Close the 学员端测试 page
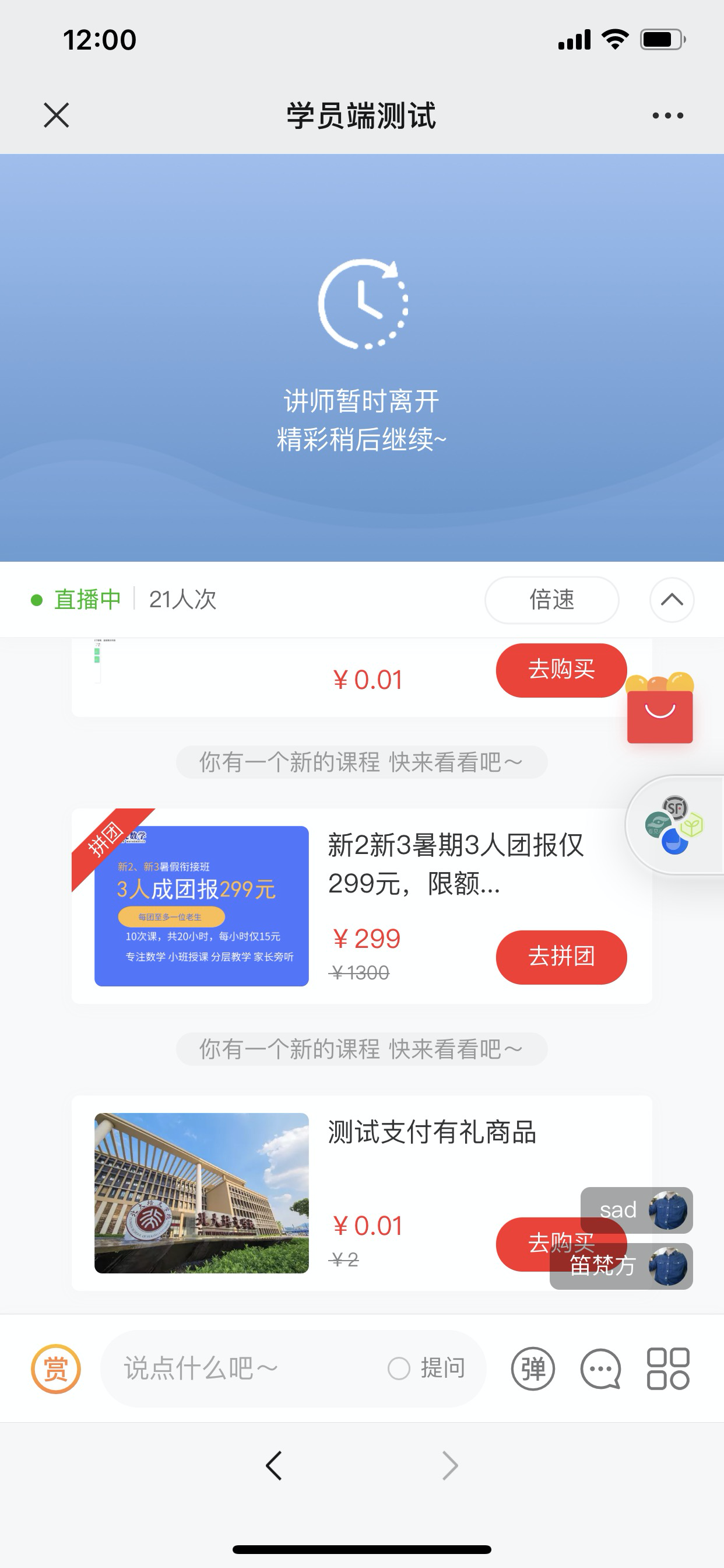 tap(57, 115)
